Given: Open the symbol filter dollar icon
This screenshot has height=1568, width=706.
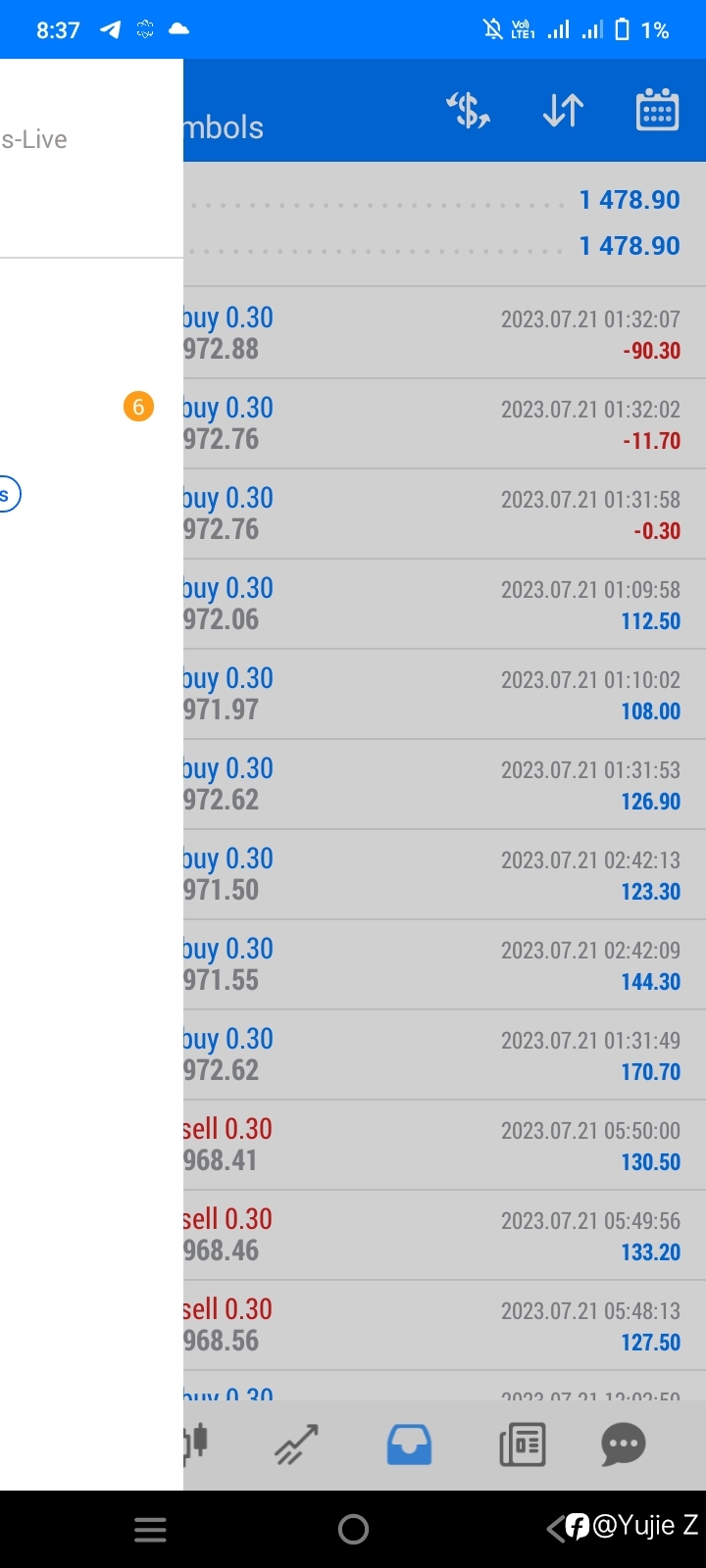Looking at the screenshot, I should (469, 111).
